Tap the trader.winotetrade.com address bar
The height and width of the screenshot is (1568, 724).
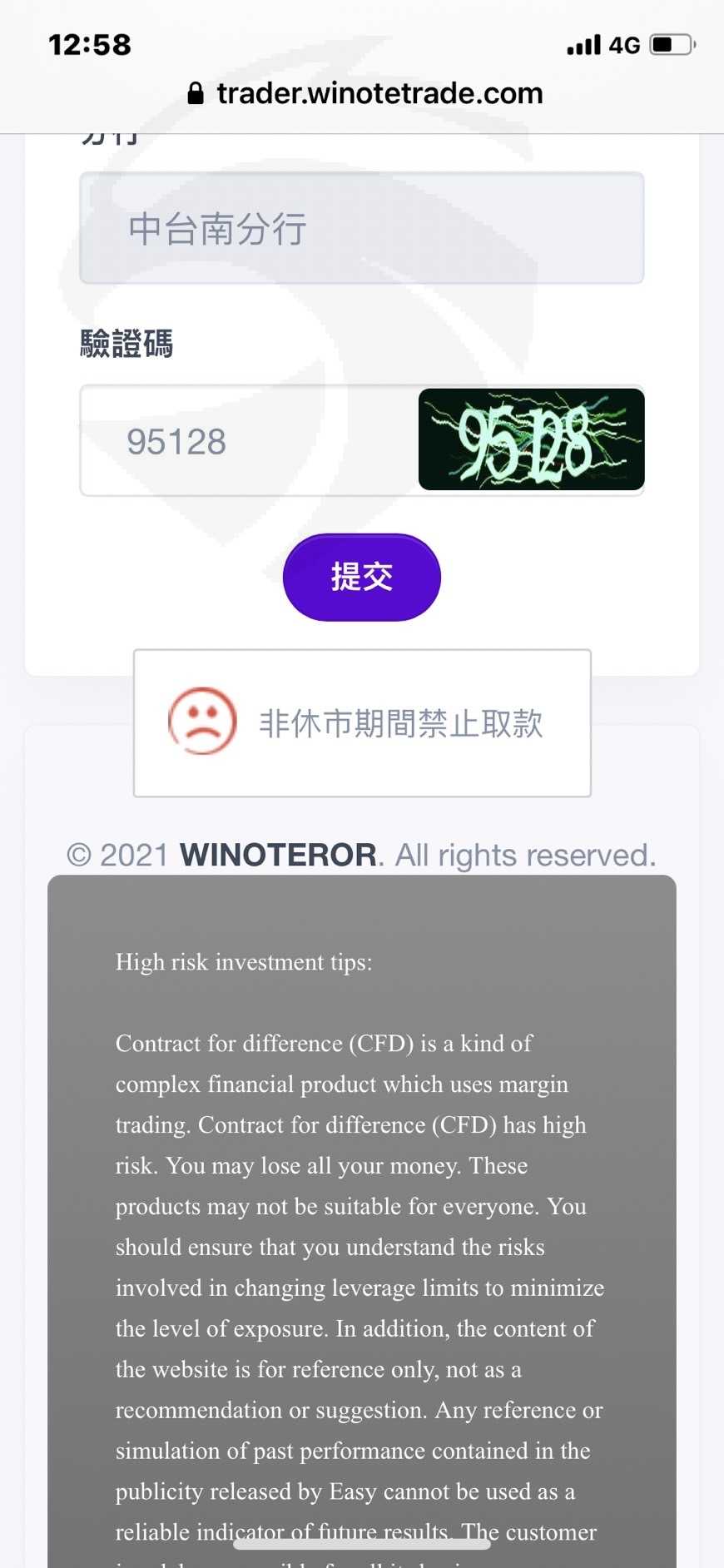365,93
